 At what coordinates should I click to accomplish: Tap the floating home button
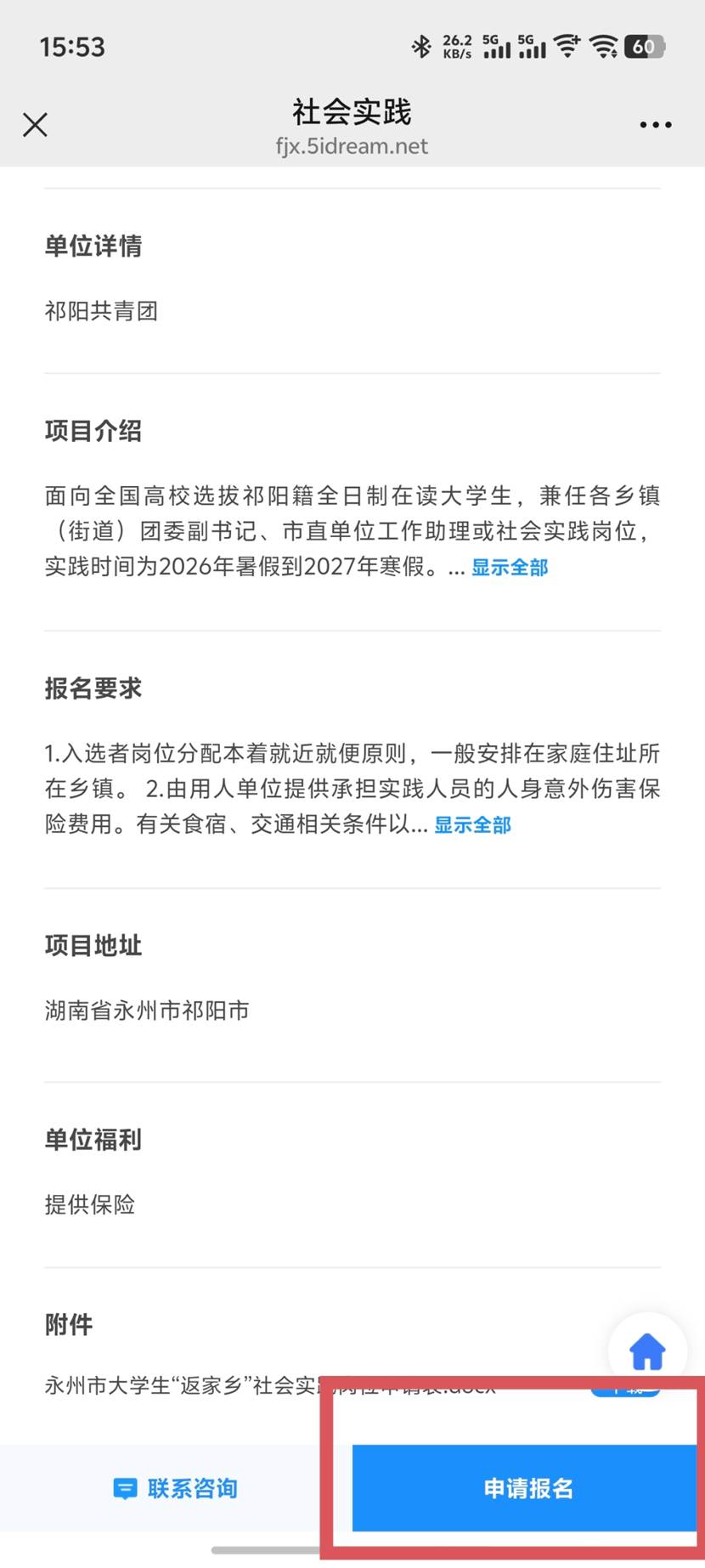[x=647, y=1351]
